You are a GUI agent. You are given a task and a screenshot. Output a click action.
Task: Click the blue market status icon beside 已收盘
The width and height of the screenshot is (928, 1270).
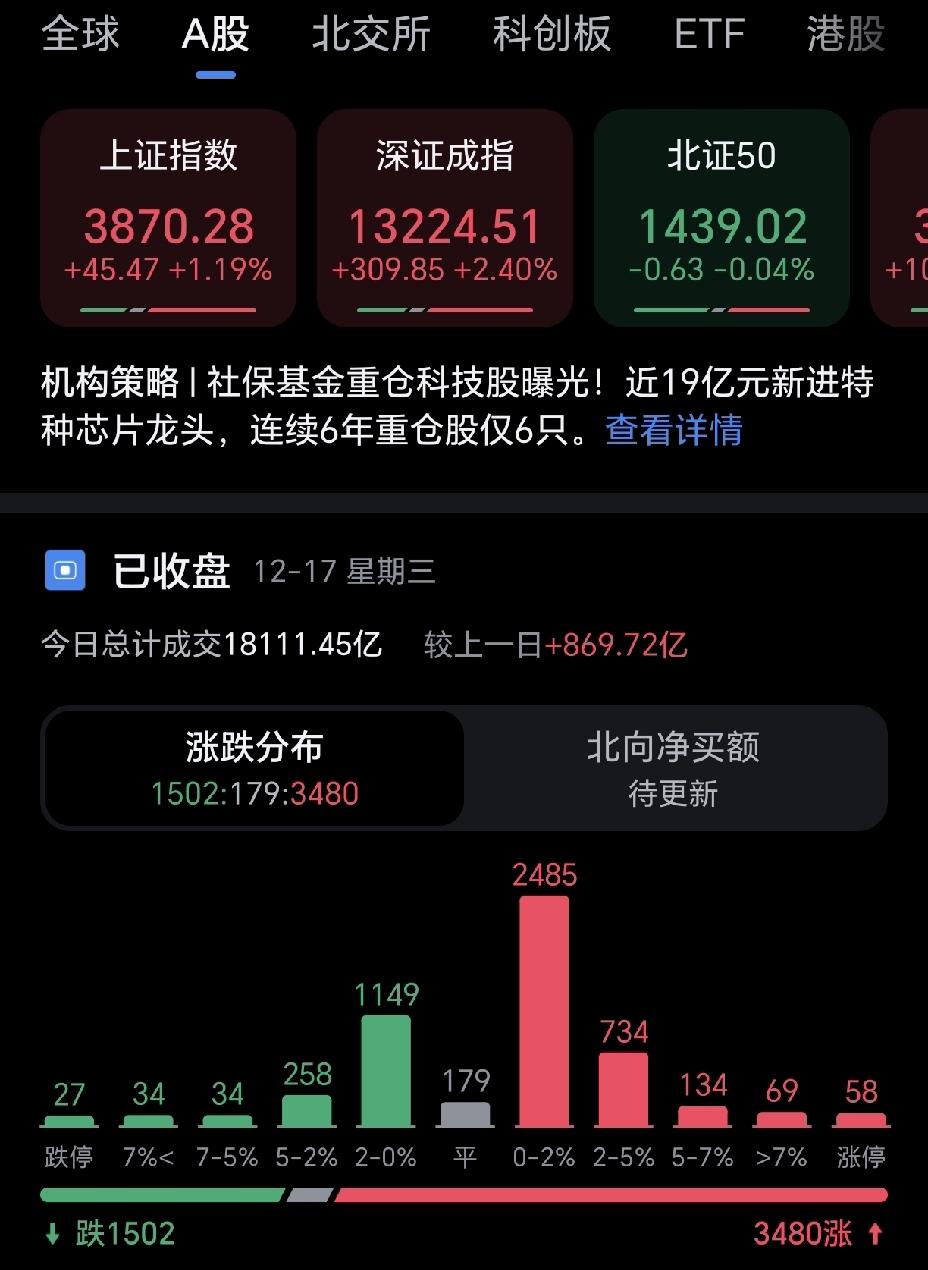tap(66, 571)
